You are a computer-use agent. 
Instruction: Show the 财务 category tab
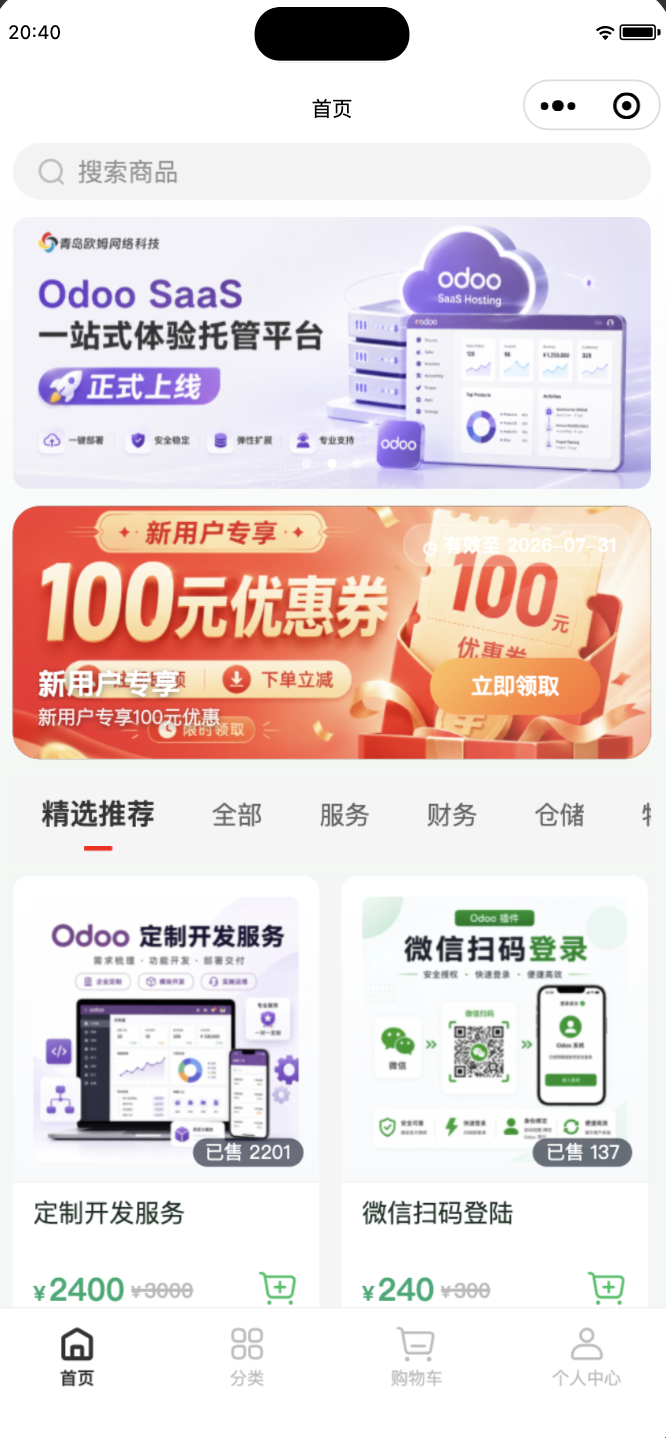(x=452, y=815)
